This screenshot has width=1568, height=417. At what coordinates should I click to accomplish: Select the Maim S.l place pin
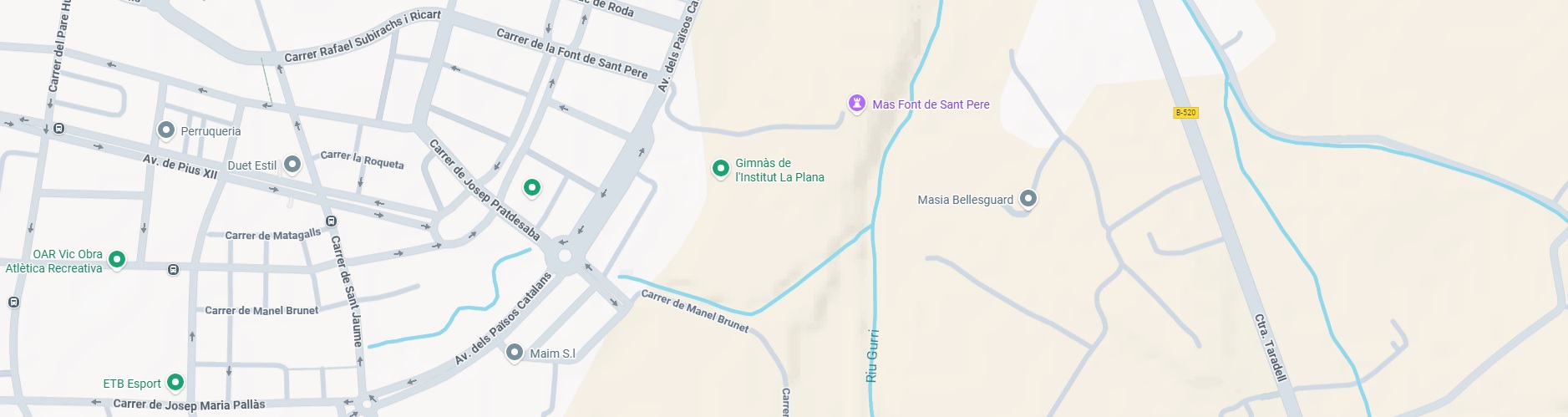pos(515,353)
